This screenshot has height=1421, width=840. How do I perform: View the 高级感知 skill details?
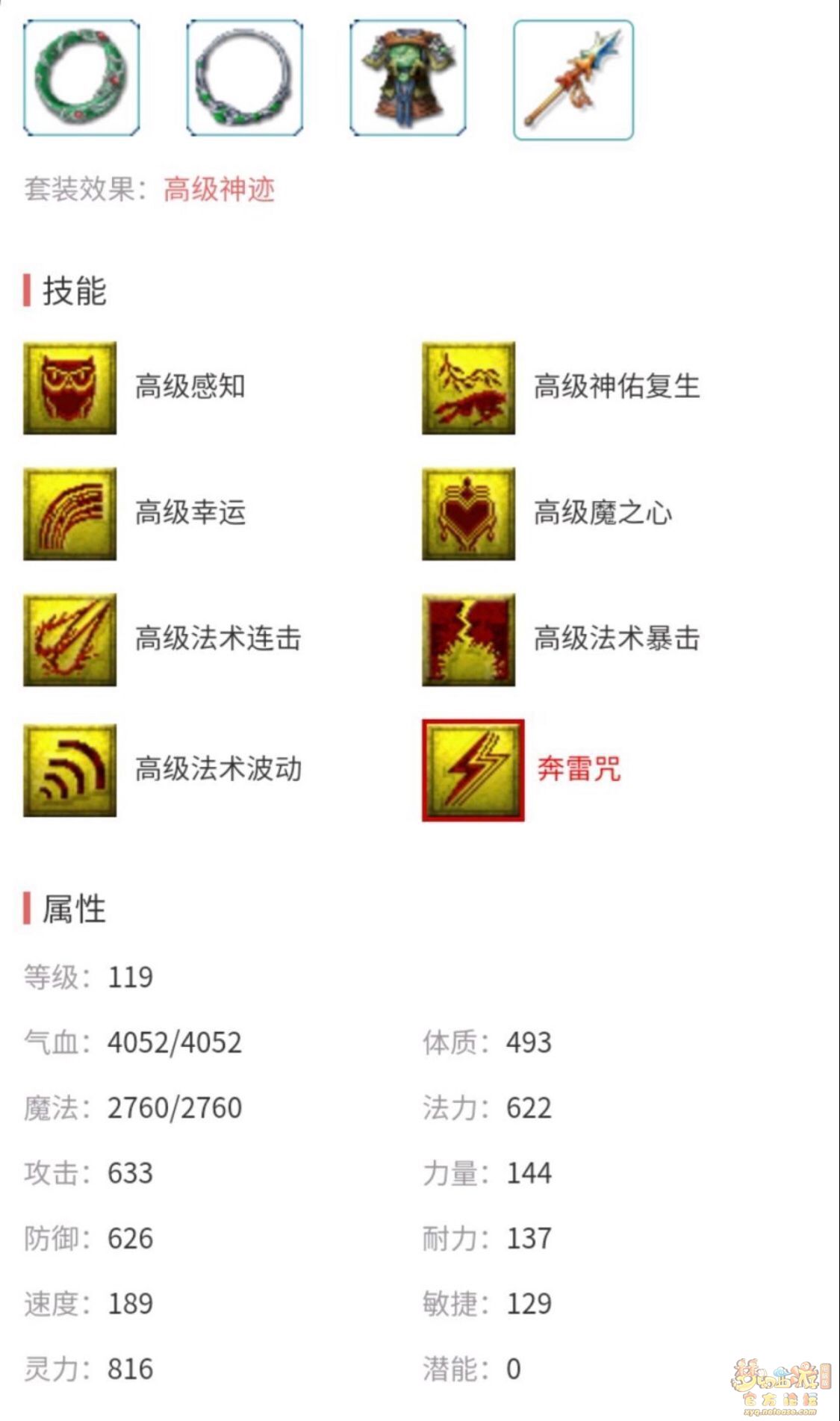click(x=70, y=388)
